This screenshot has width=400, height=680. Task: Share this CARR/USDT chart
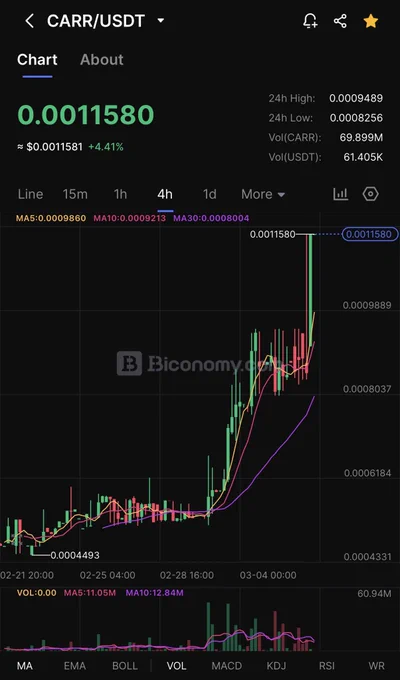click(340, 21)
